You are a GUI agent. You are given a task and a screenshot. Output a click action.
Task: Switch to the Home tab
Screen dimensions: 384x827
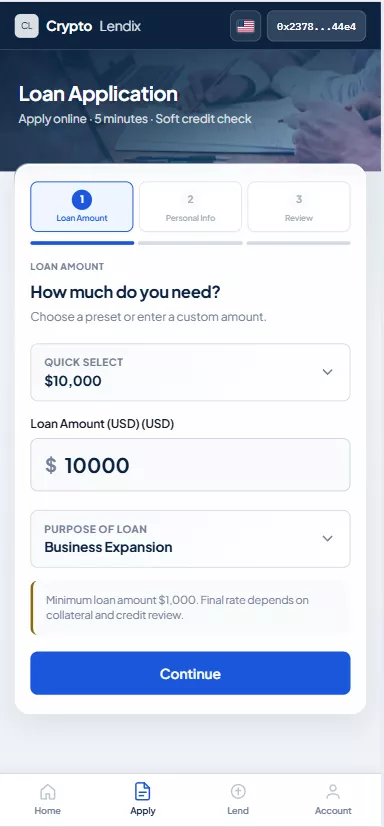(47, 800)
